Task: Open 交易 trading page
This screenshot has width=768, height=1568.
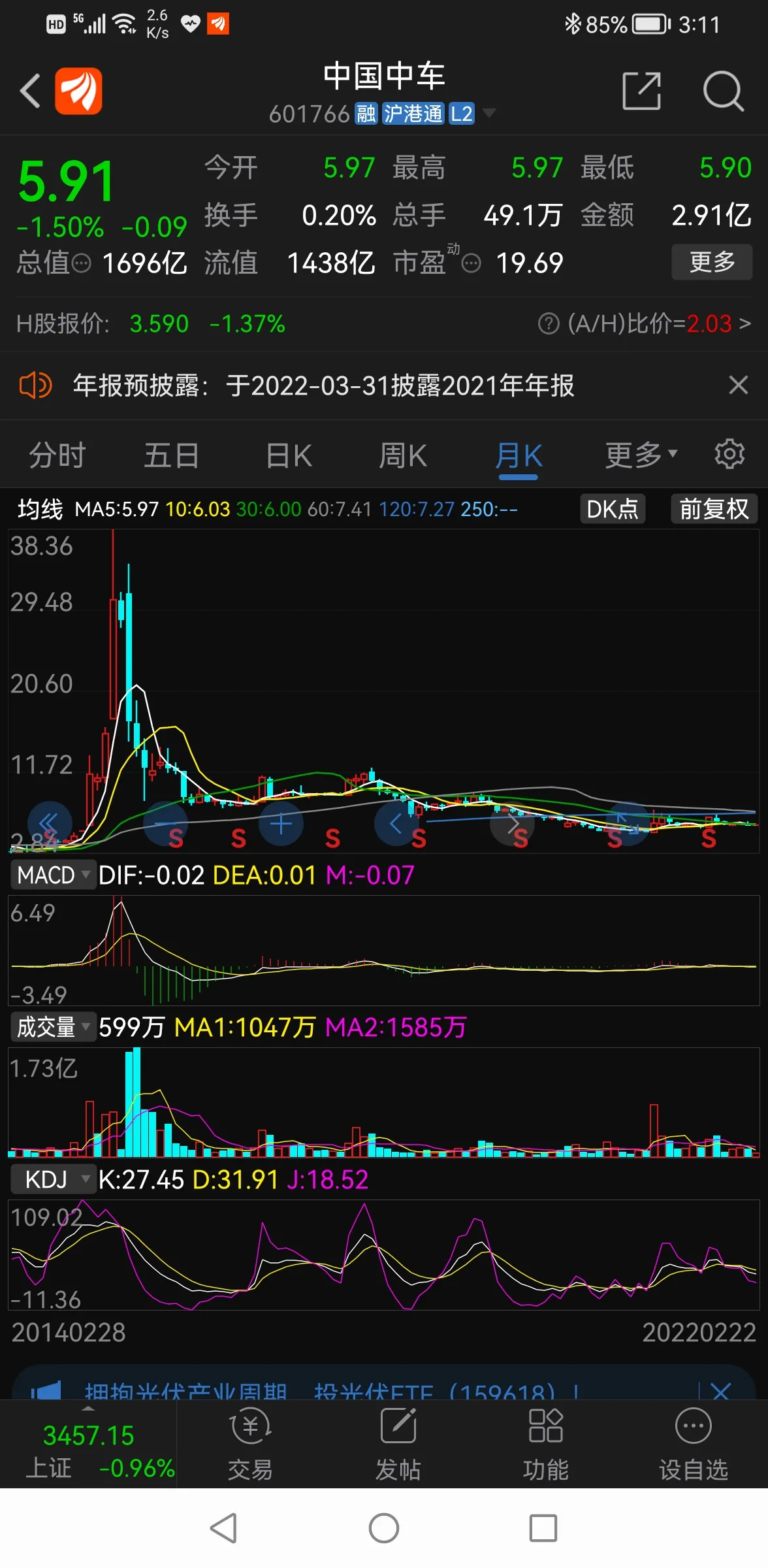Action: click(250, 1445)
